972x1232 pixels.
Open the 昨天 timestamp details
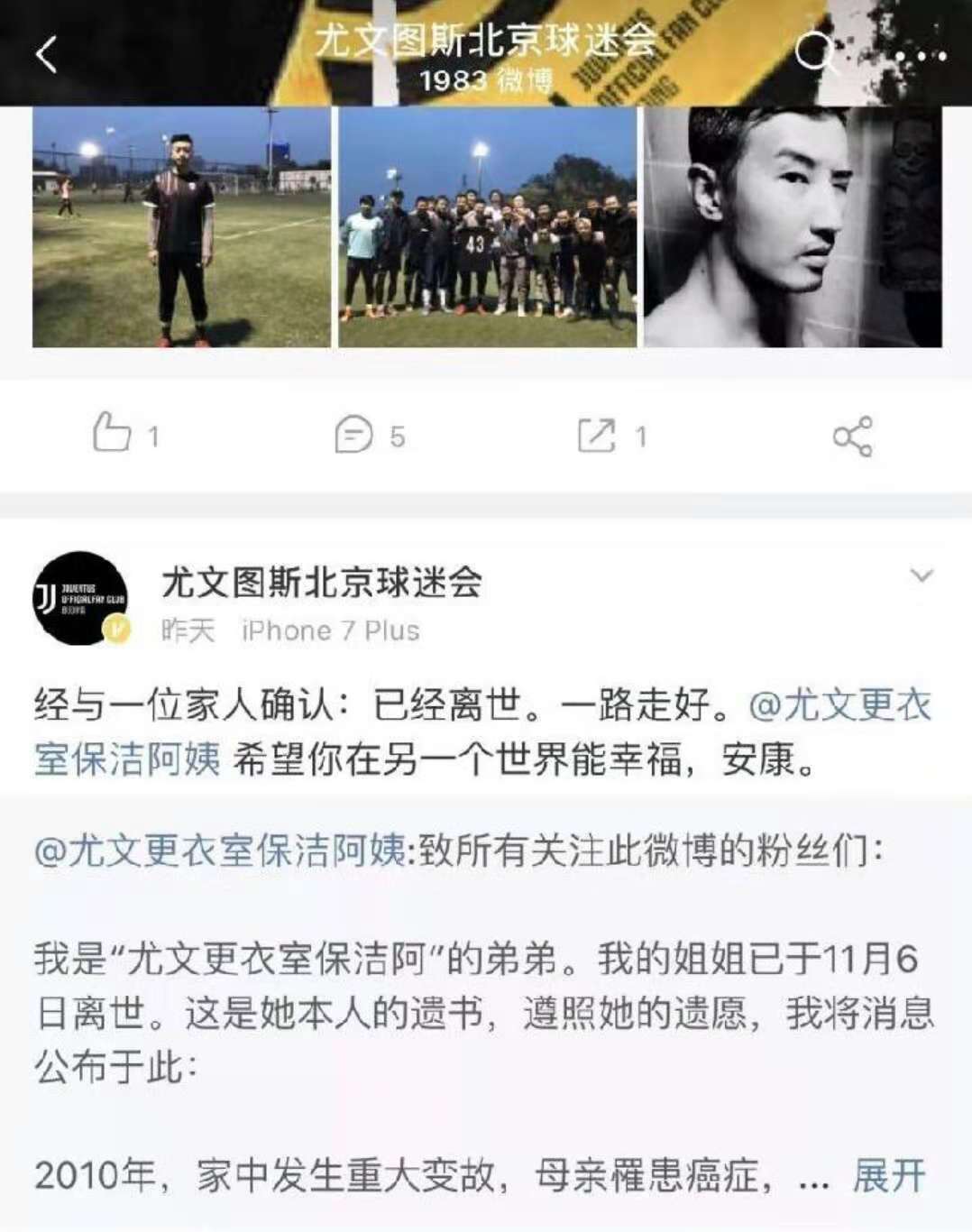point(188,630)
